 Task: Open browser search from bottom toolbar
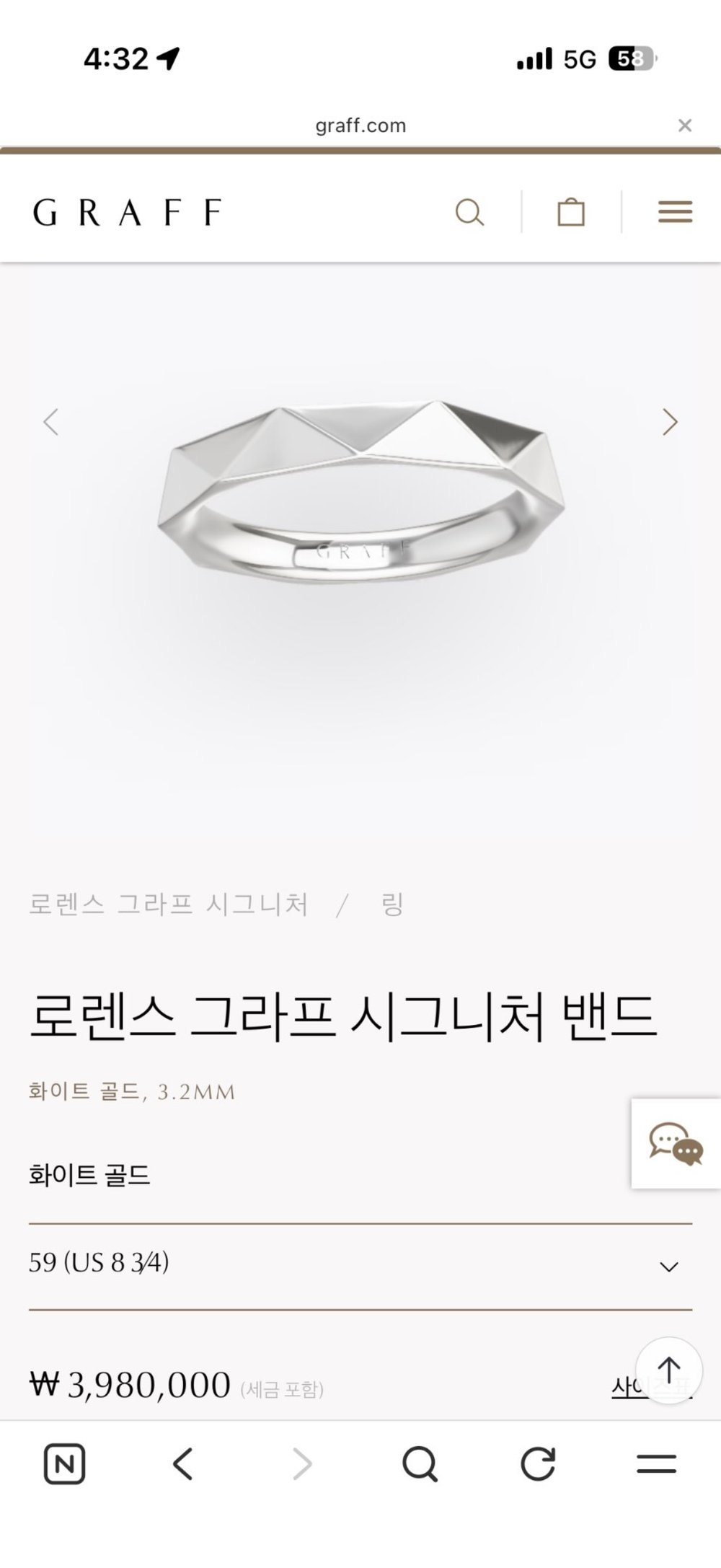pos(420,1463)
